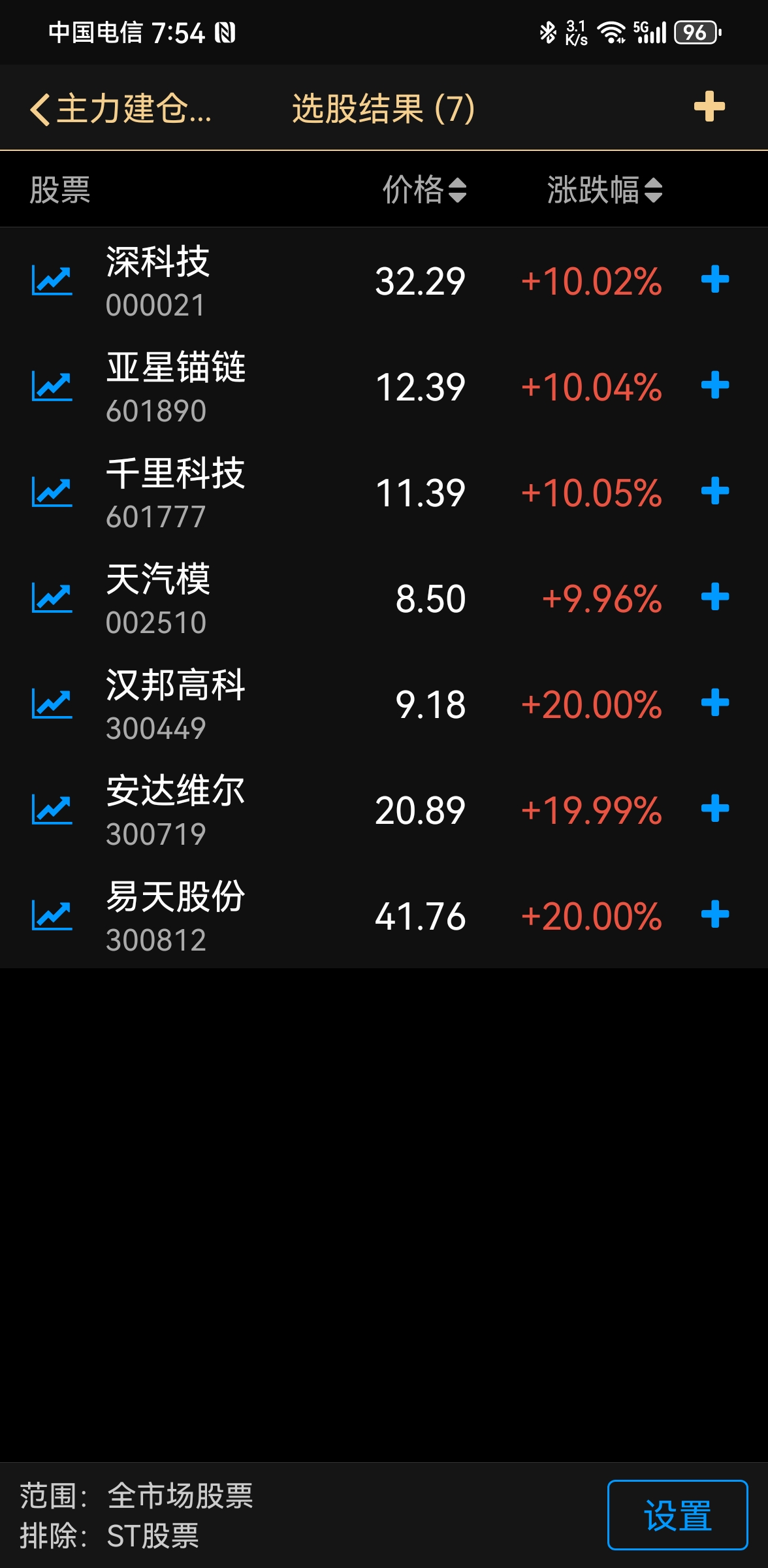The width and height of the screenshot is (768, 1568).
Task: Add 千里科技 to watchlist
Action: click(714, 491)
